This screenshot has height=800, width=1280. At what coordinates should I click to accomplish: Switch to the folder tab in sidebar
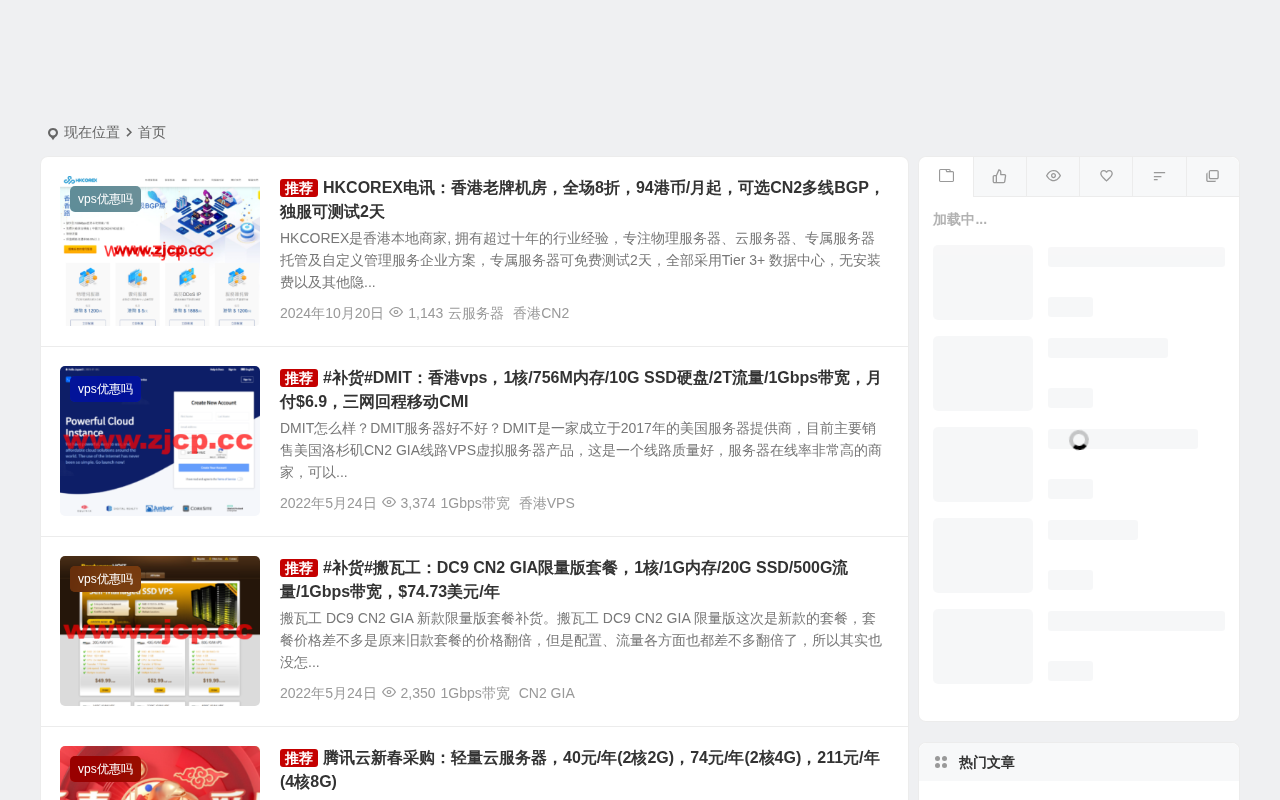point(946,176)
